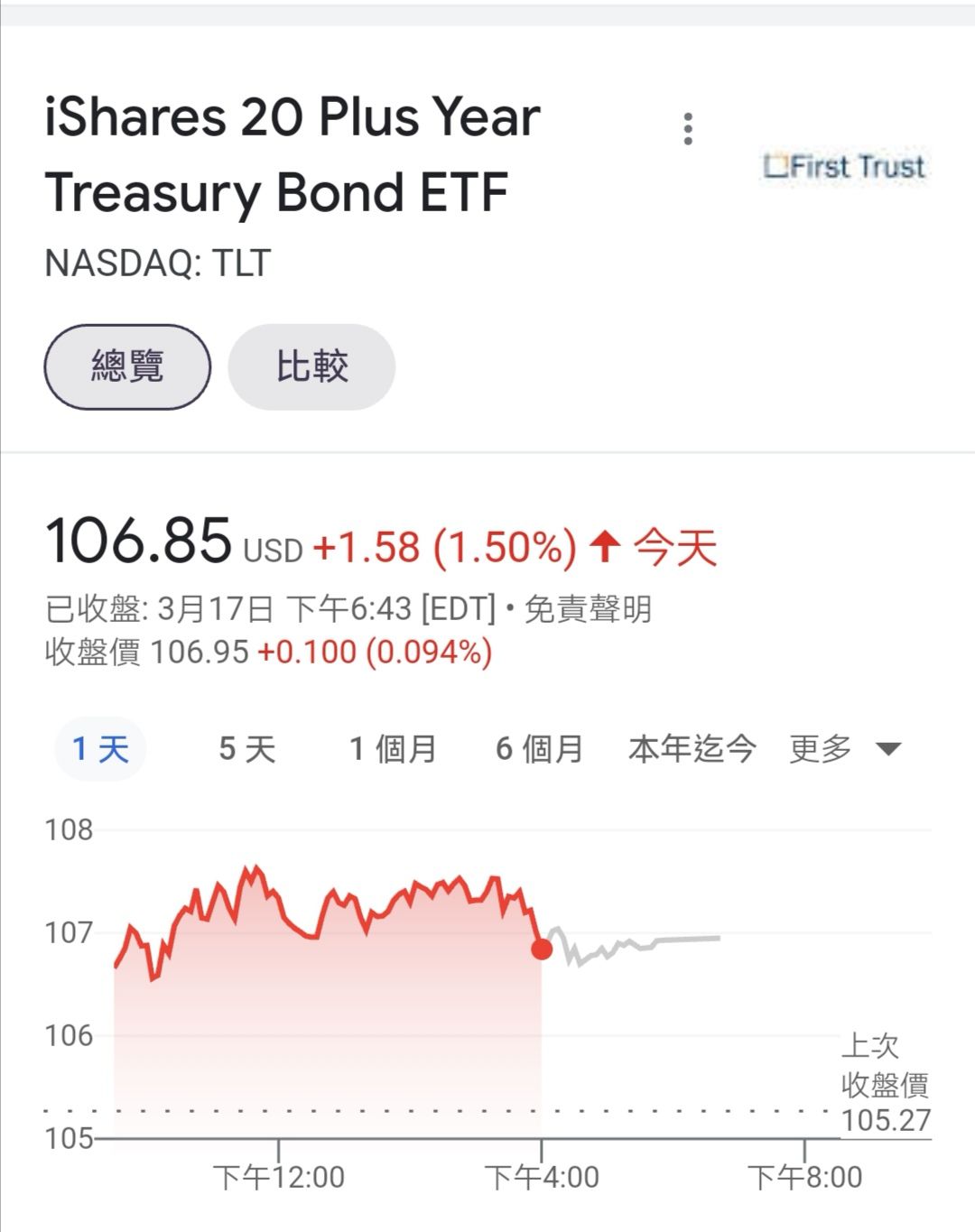The image size is (975, 1232).
Task: Open the 免責聲明 disclaimer link
Action: (588, 609)
